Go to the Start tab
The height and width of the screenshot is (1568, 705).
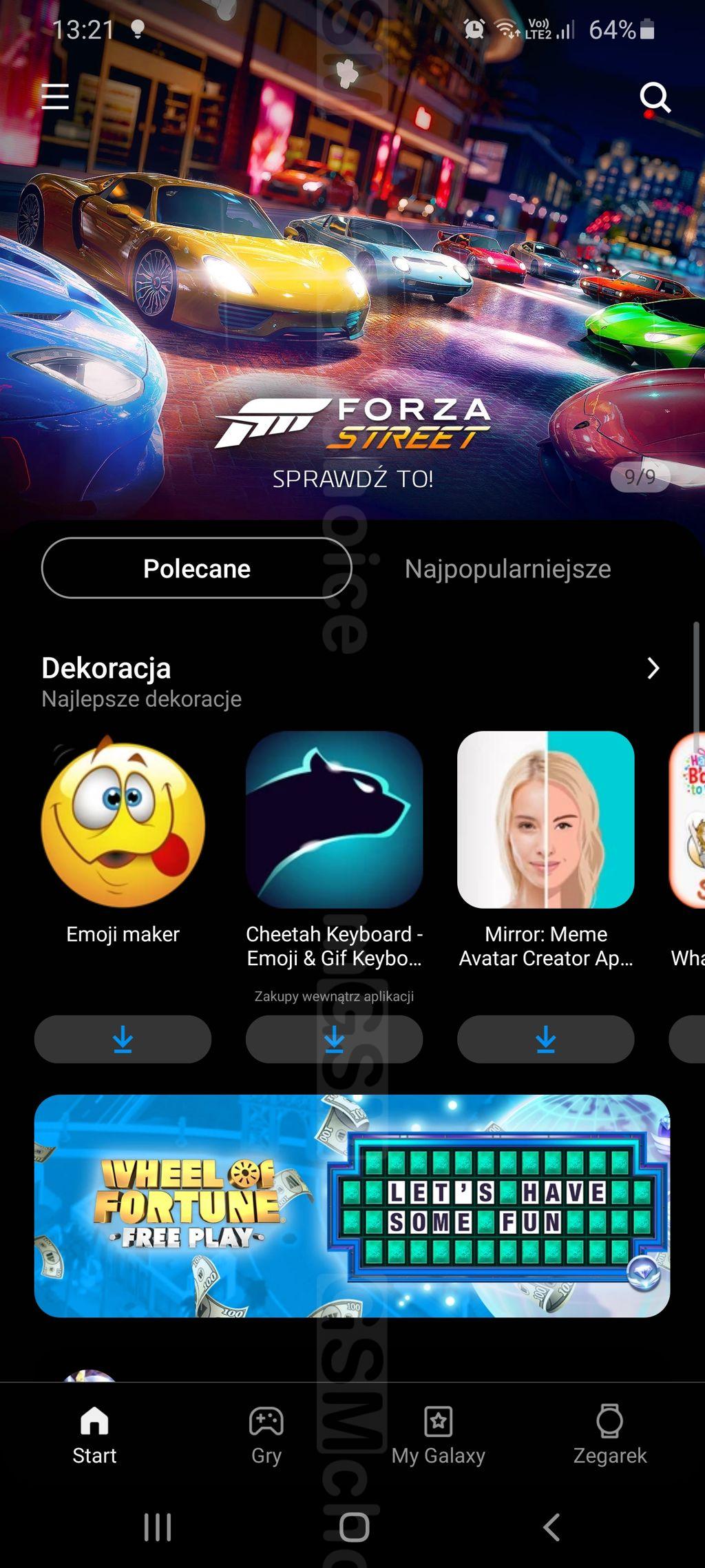[x=94, y=1435]
